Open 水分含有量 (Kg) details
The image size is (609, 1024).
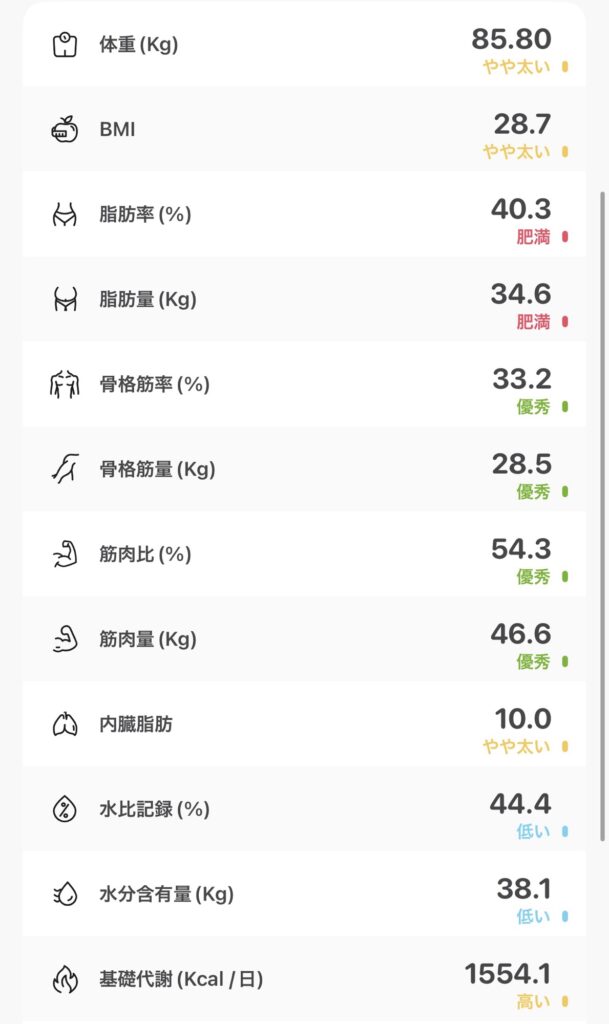pyautogui.click(x=304, y=895)
